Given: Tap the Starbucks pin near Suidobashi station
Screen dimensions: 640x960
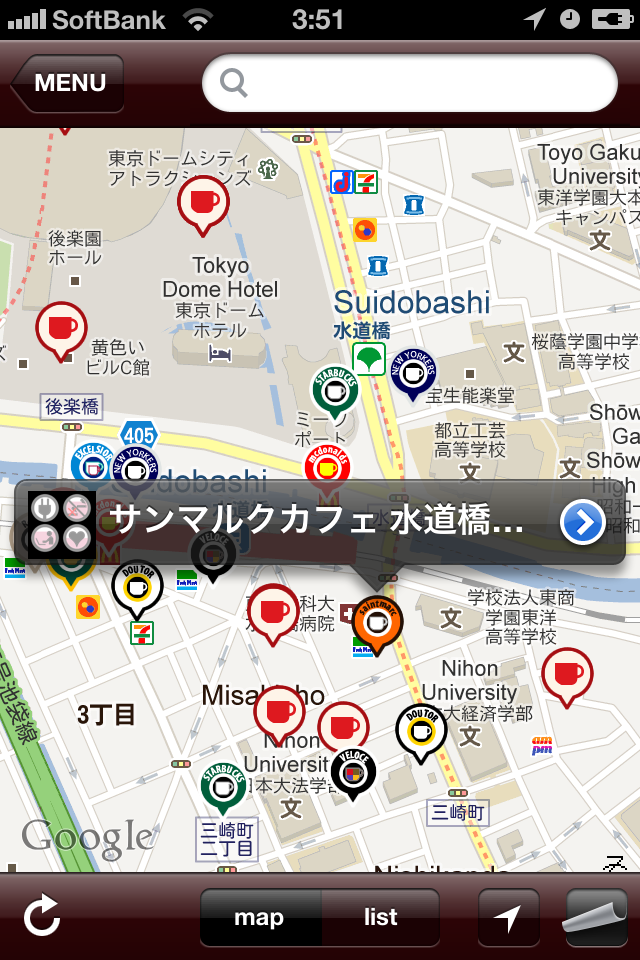Looking at the screenshot, I should [x=334, y=388].
